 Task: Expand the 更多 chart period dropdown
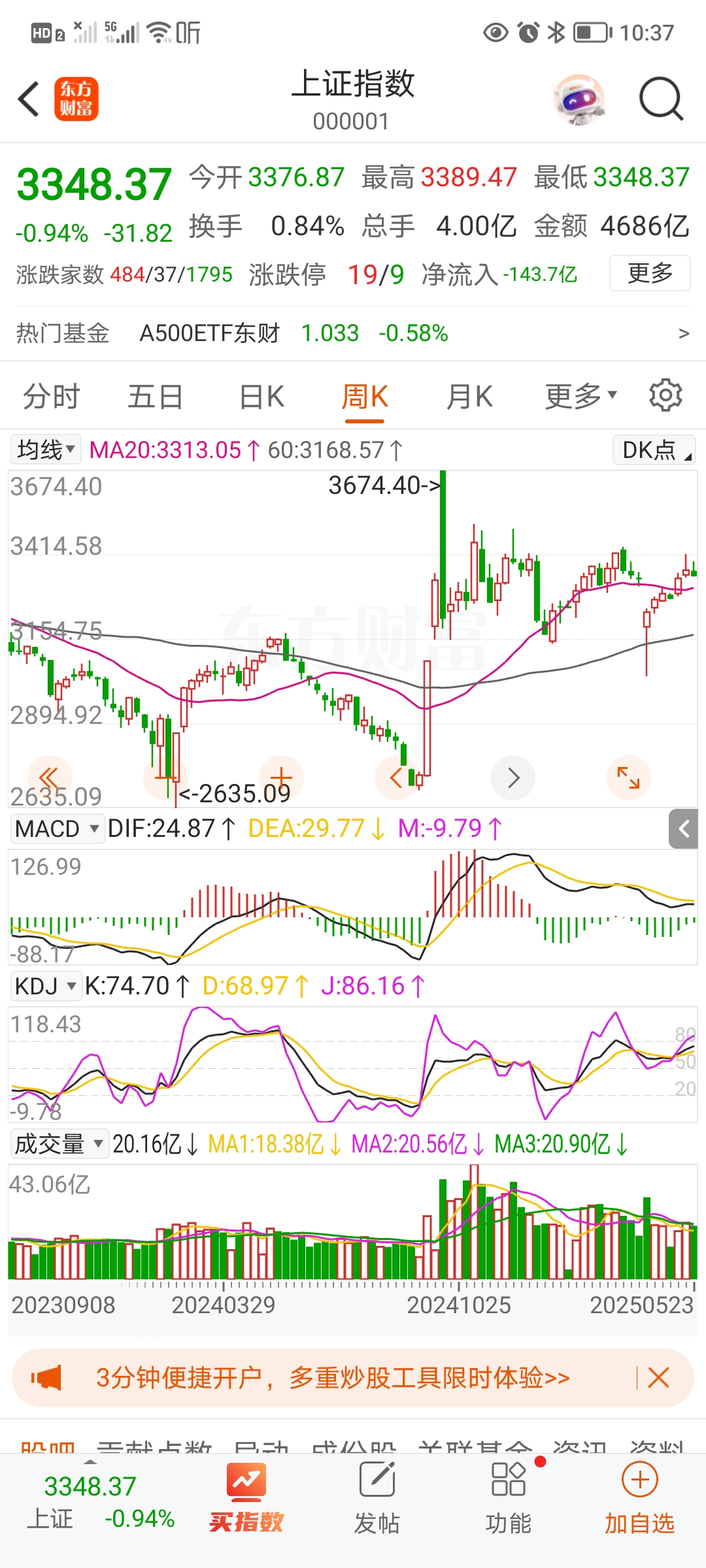click(580, 397)
